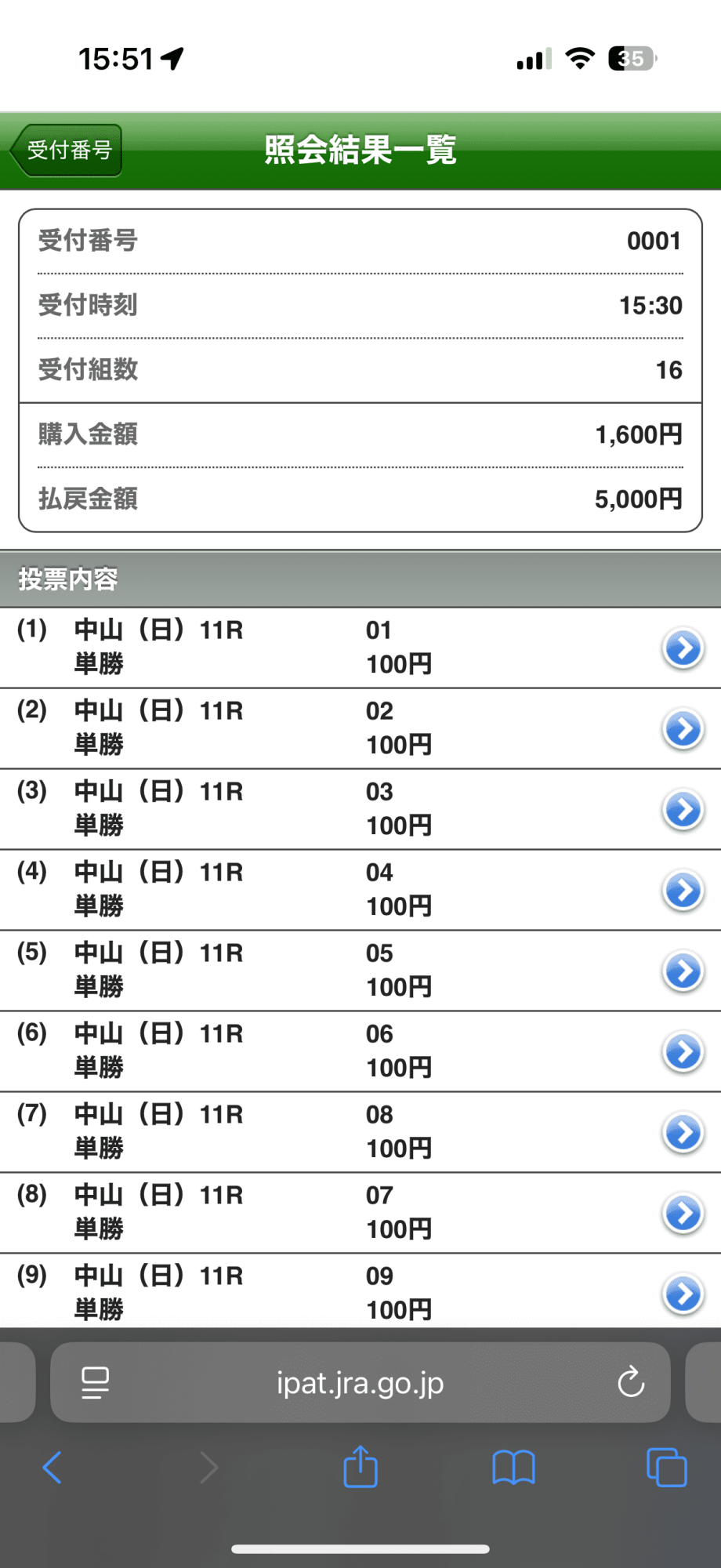Reload the ipat.jra.go.jp page
Image resolution: width=721 pixels, height=1568 pixels.
(x=630, y=1383)
